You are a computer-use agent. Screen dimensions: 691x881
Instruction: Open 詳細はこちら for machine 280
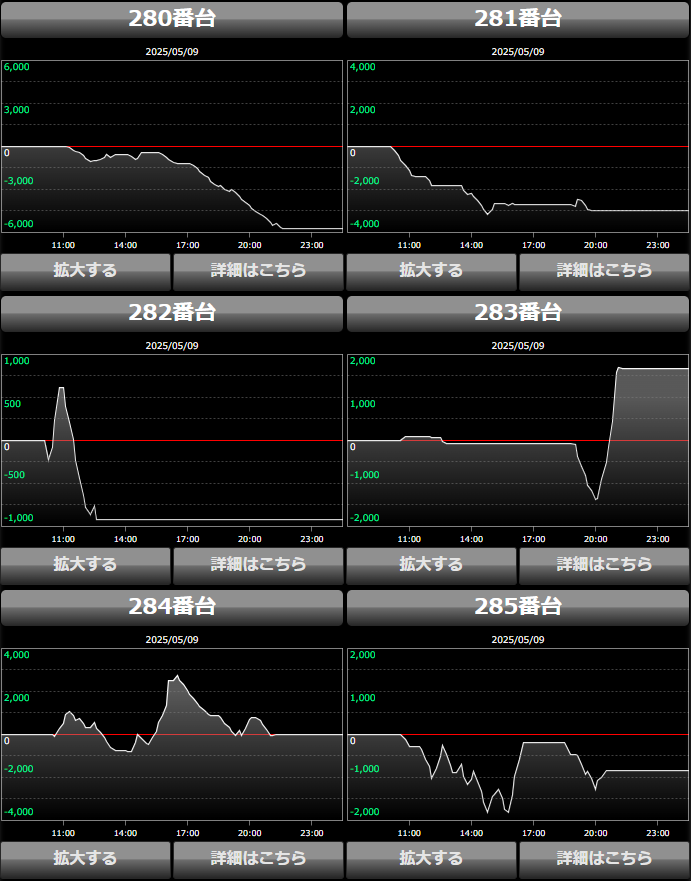click(x=258, y=271)
